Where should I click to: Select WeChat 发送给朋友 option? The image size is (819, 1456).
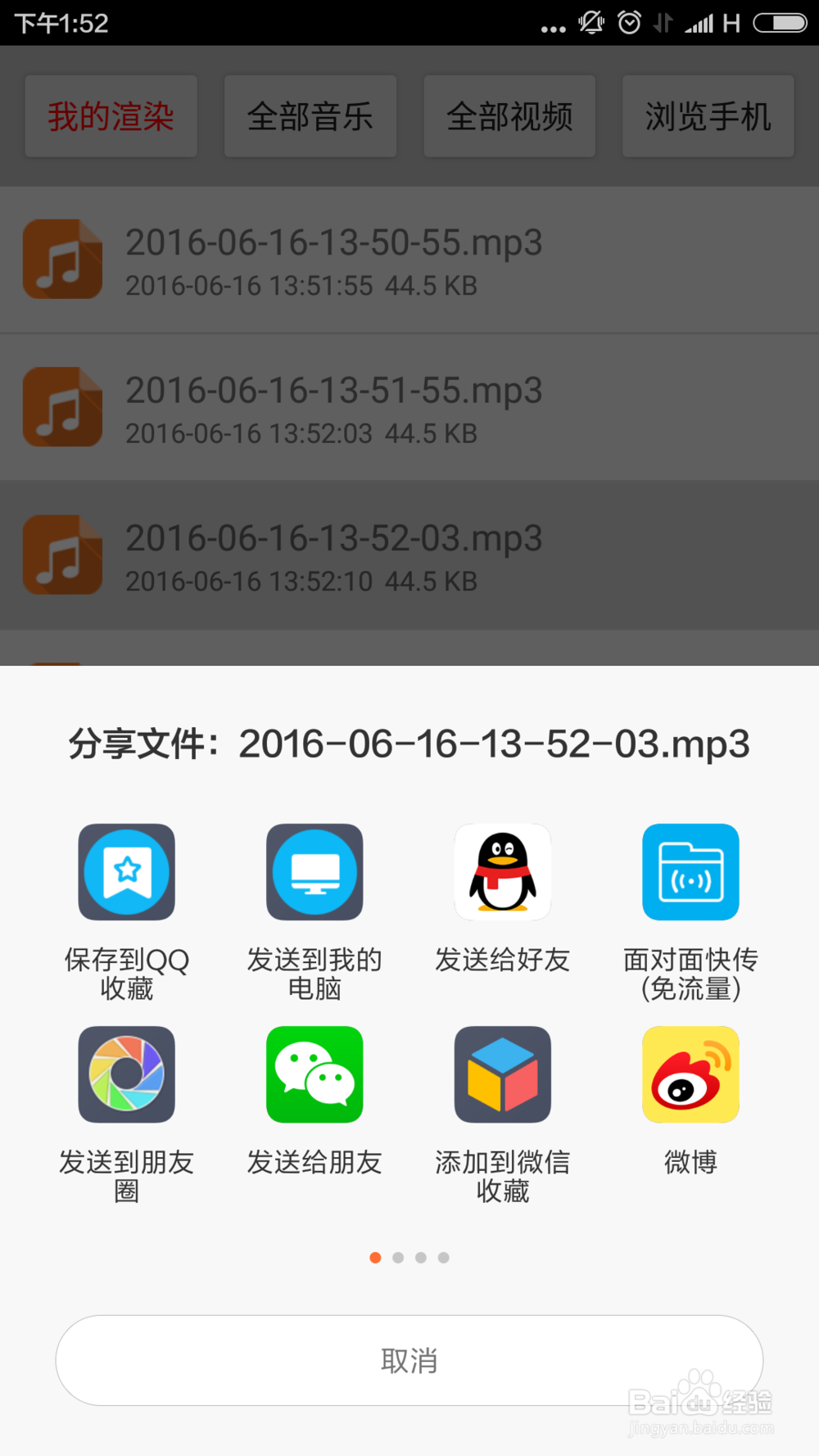click(314, 1074)
